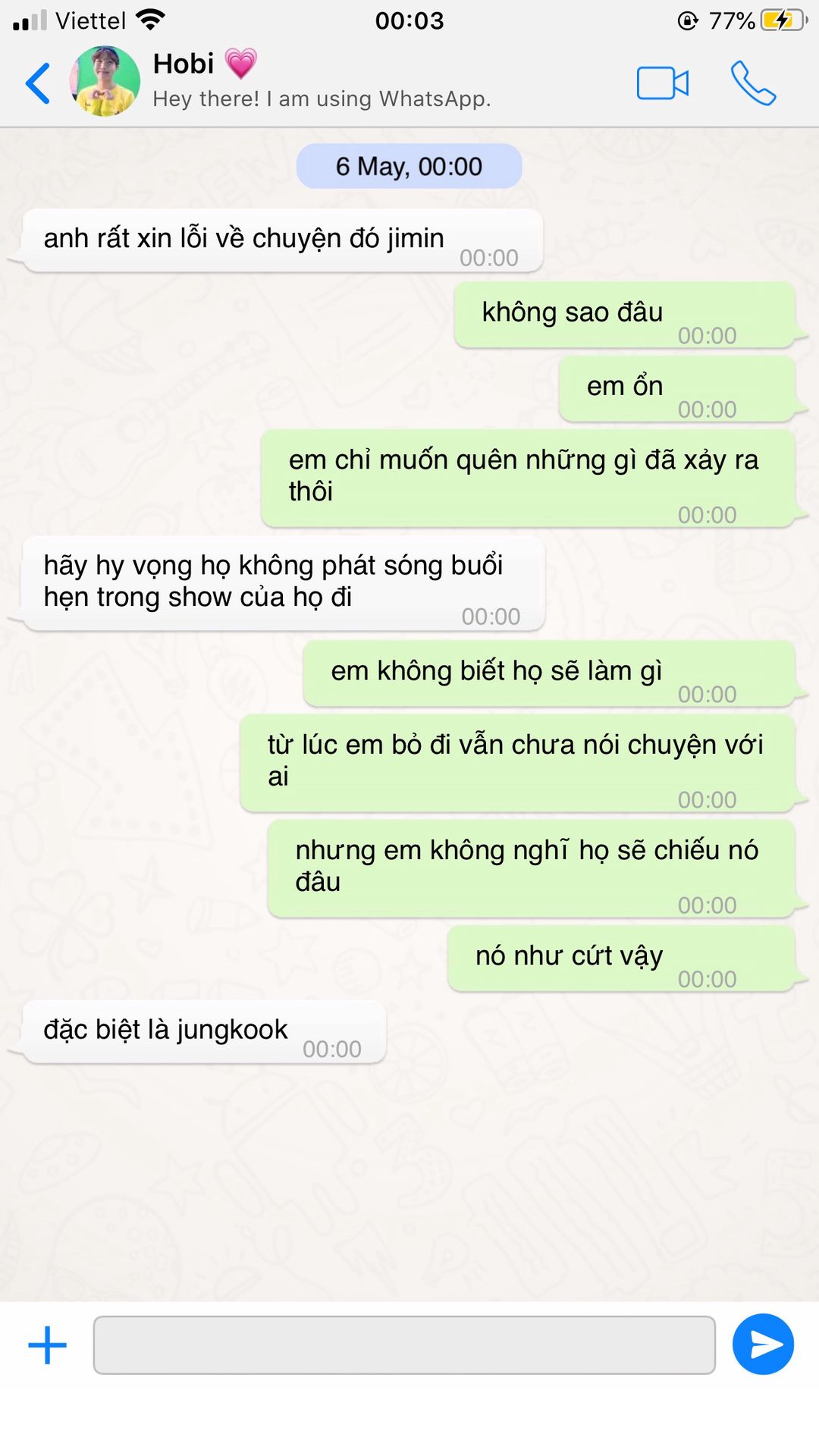Open Hobi's profile picture
This screenshot has height=1456, width=819.
(x=105, y=81)
